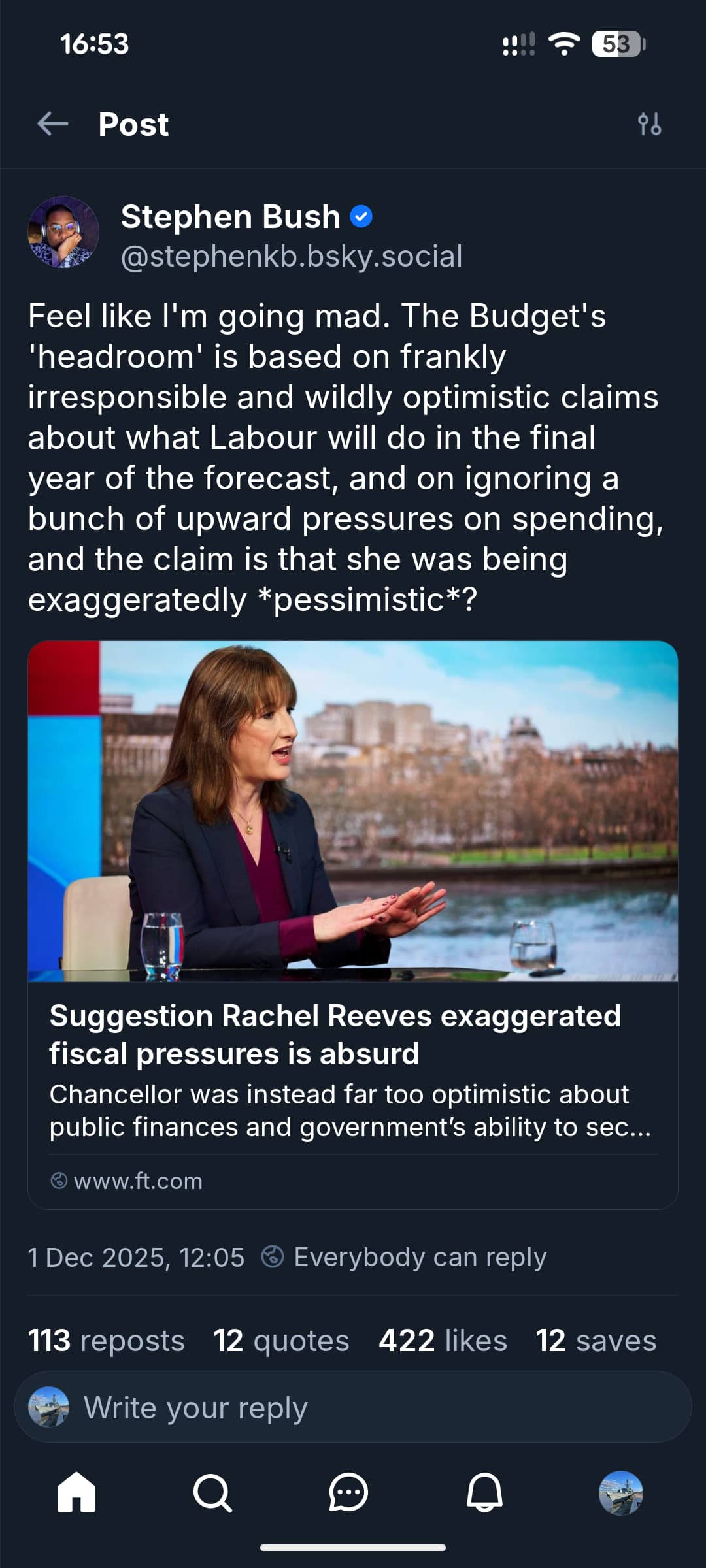Open thread display settings icon
This screenshot has width=706, height=1568.
[x=649, y=123]
